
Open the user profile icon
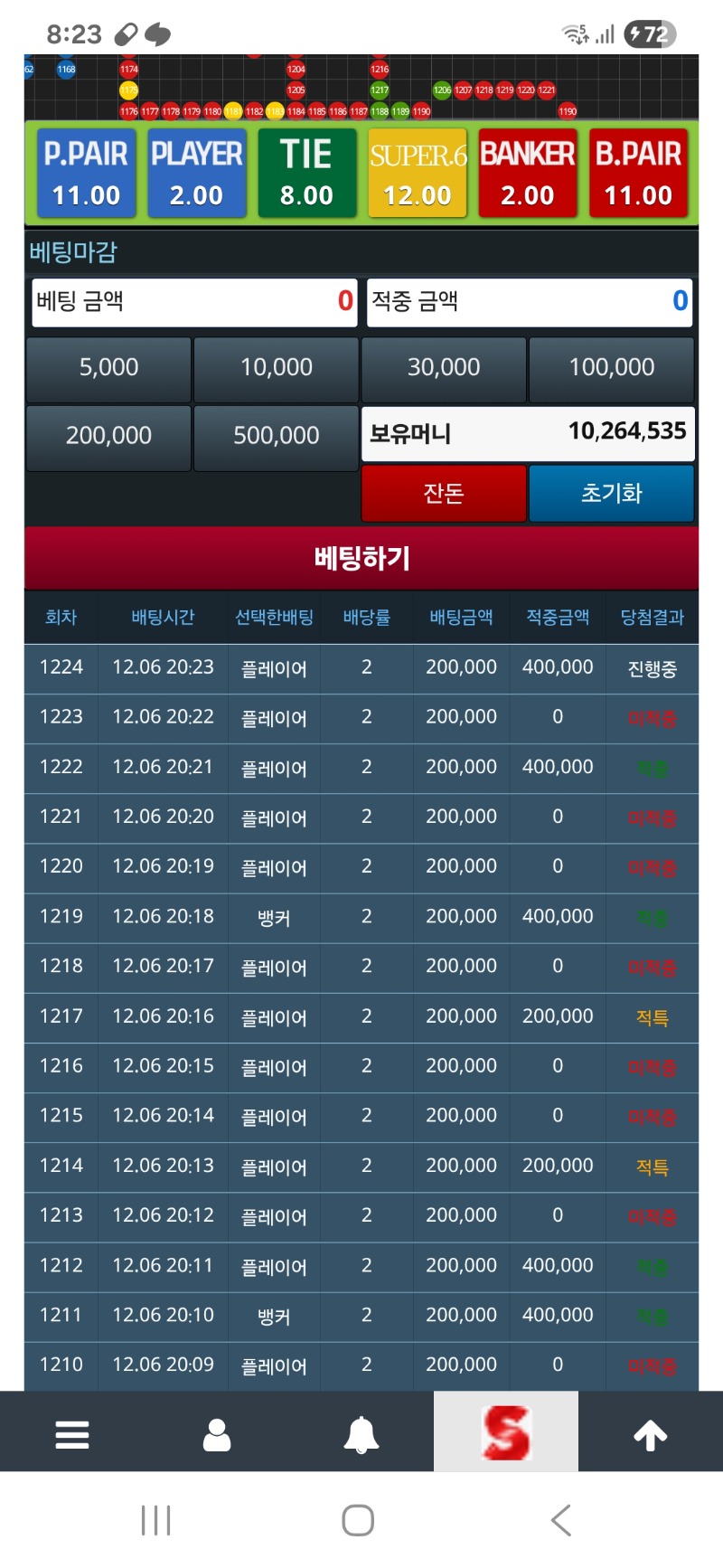point(217,1434)
